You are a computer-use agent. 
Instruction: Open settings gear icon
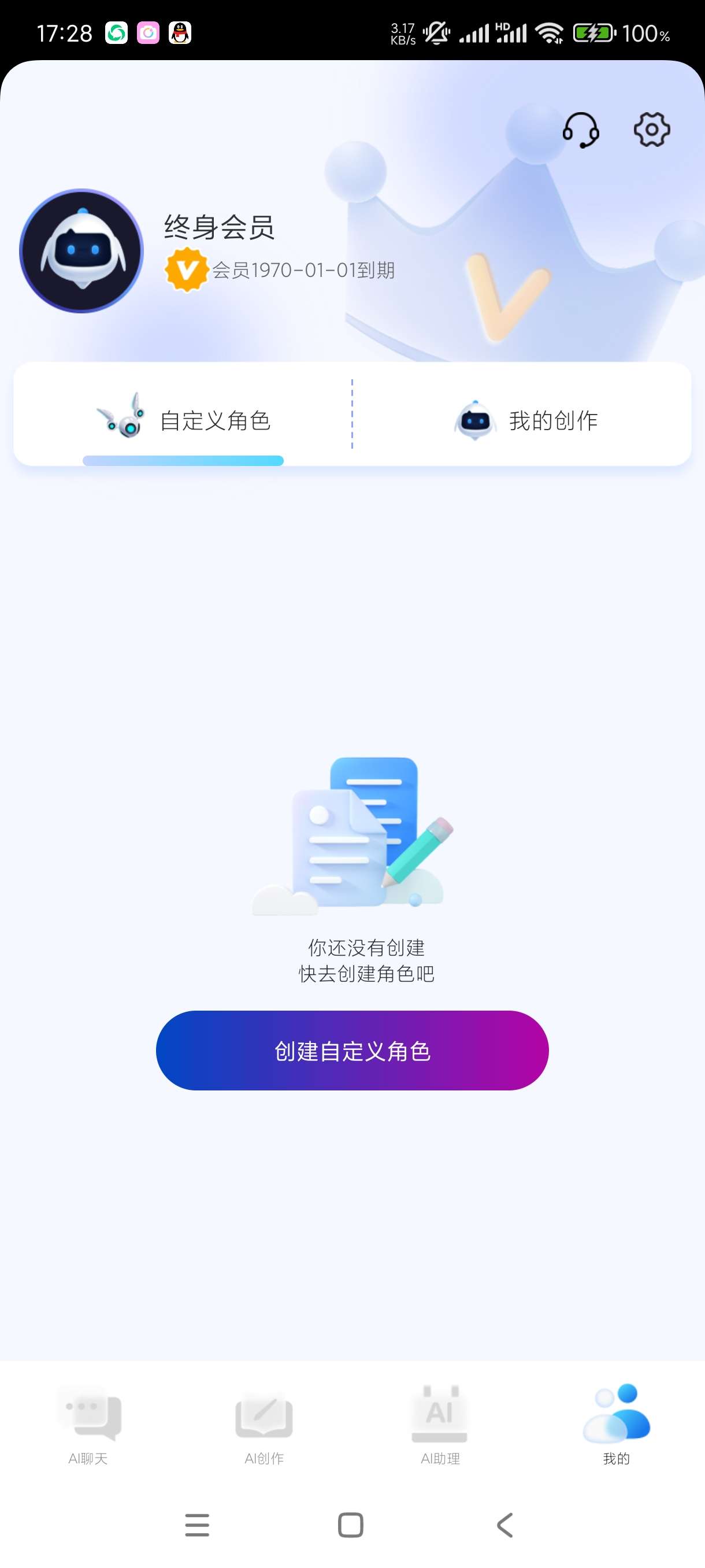point(651,129)
